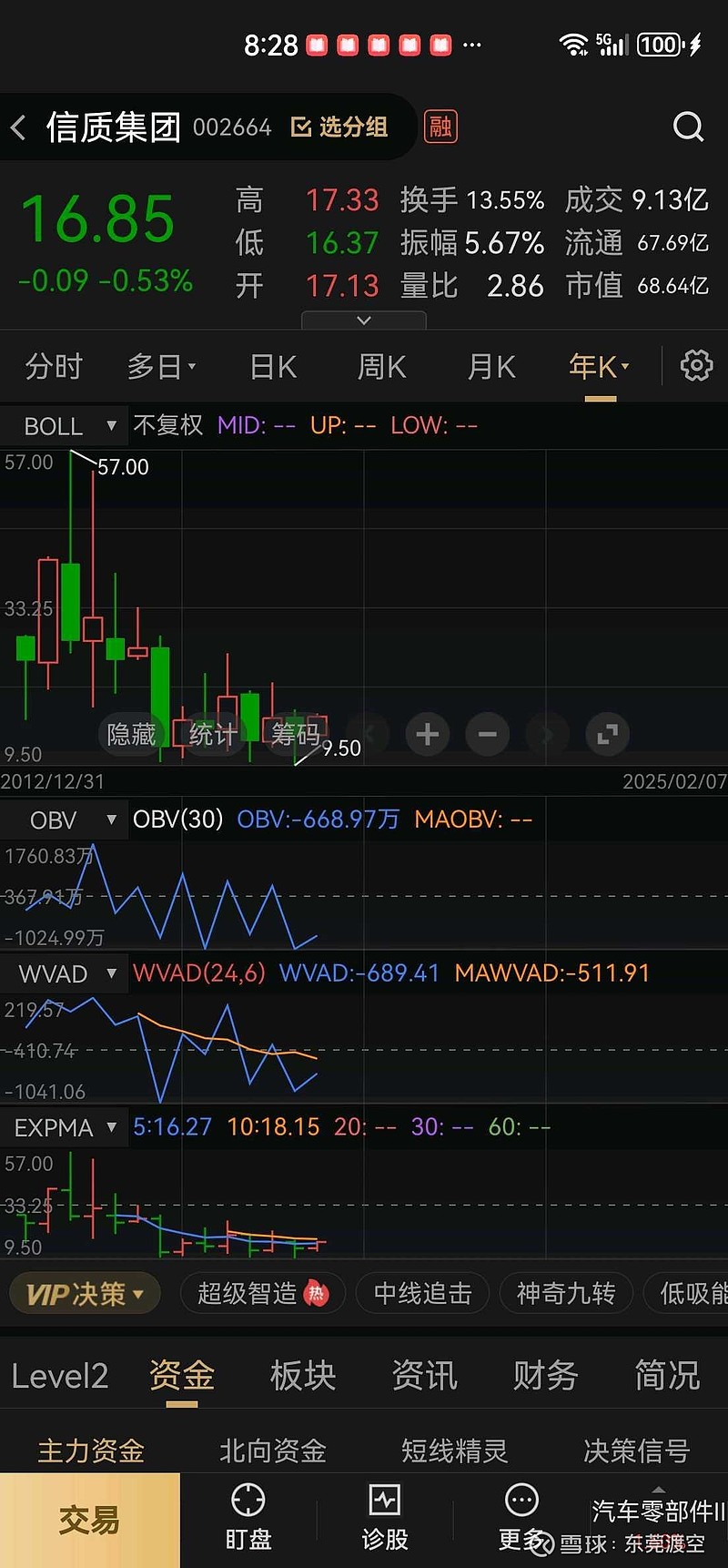Toggle 不复权 price adjustment mode
This screenshot has height=1568, width=728.
pyautogui.click(x=168, y=424)
